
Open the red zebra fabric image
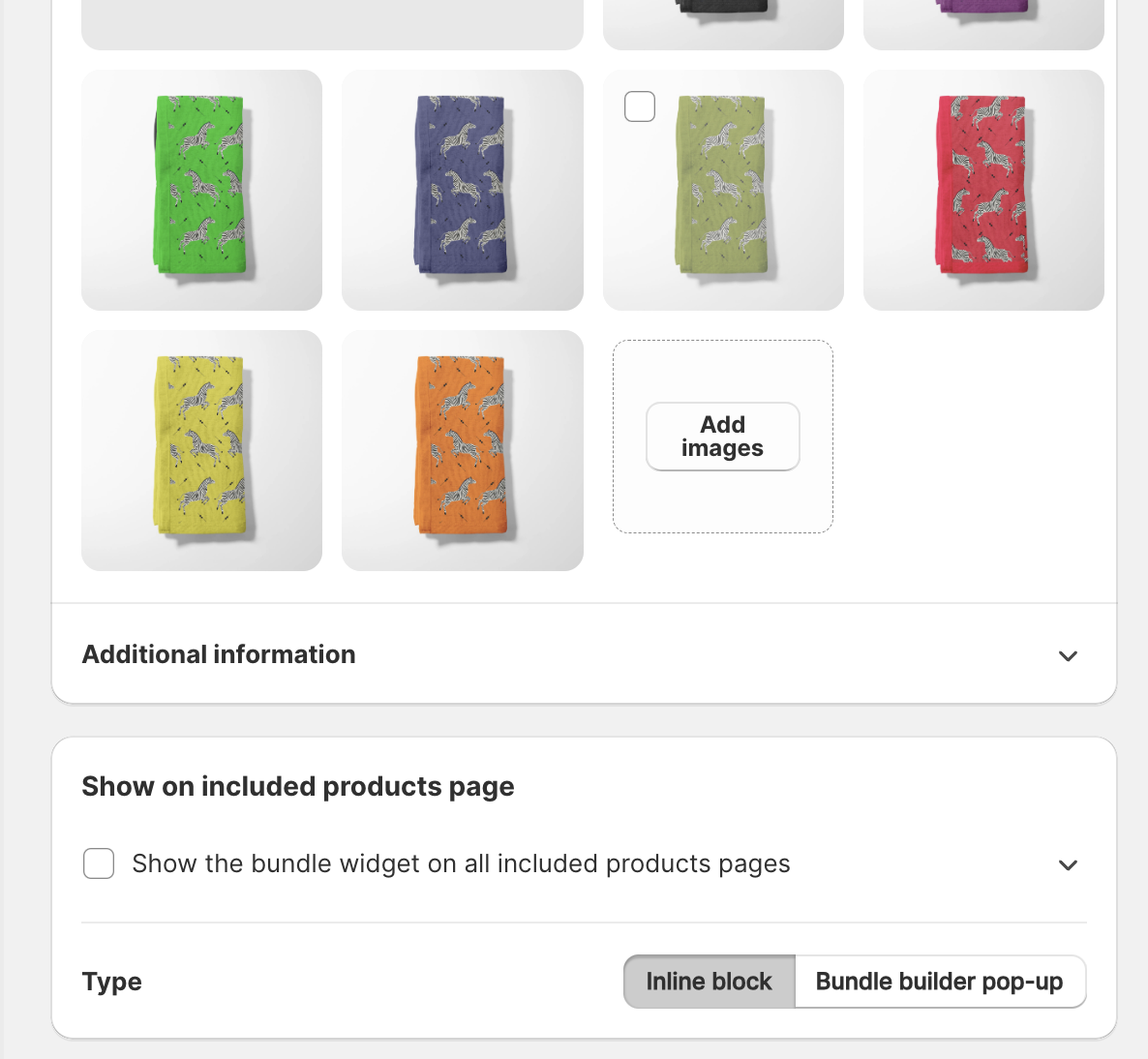[x=983, y=190]
